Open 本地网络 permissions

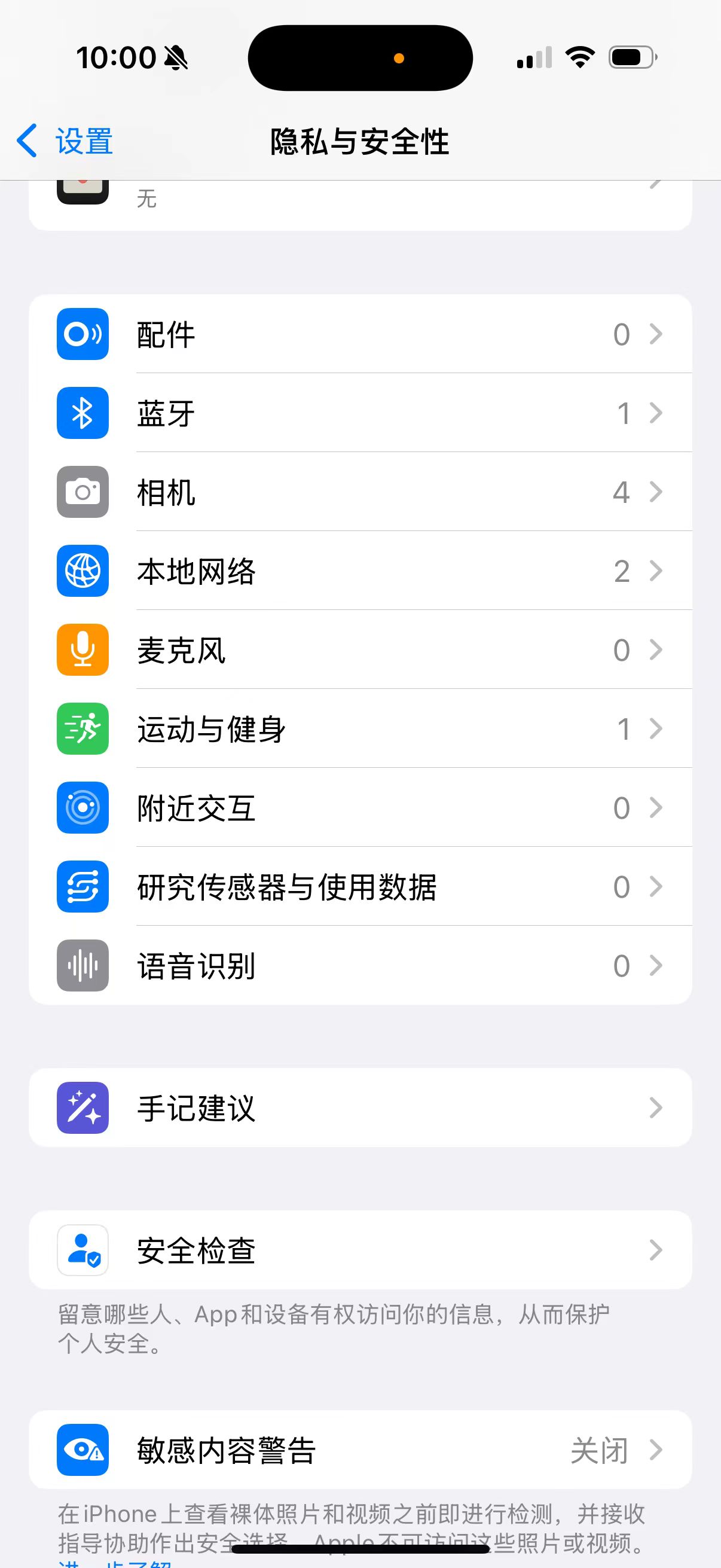coord(360,571)
